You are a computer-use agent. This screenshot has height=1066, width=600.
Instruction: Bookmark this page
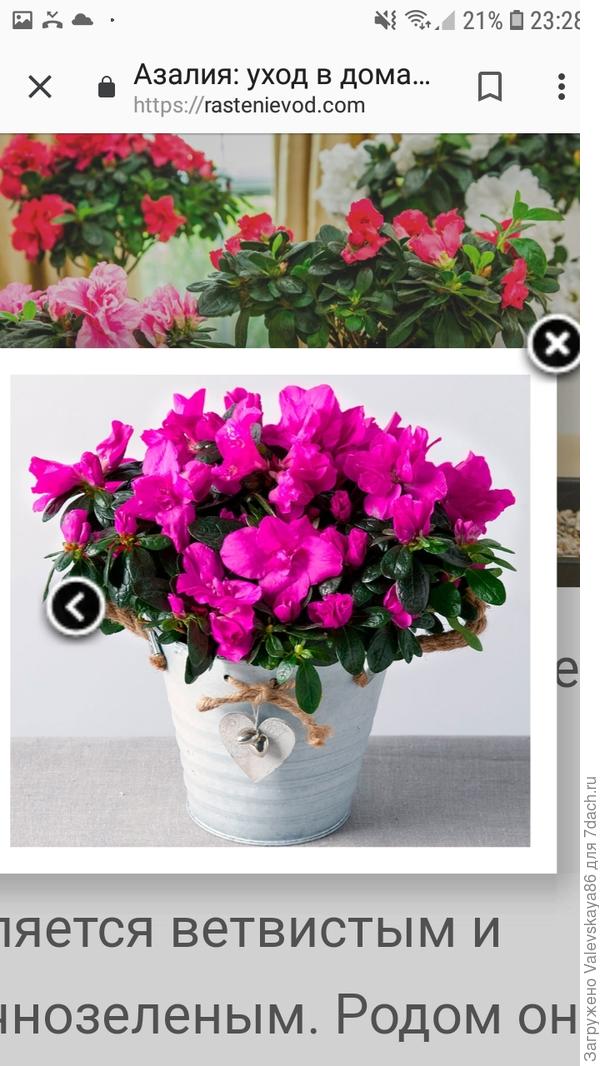tap(490, 87)
